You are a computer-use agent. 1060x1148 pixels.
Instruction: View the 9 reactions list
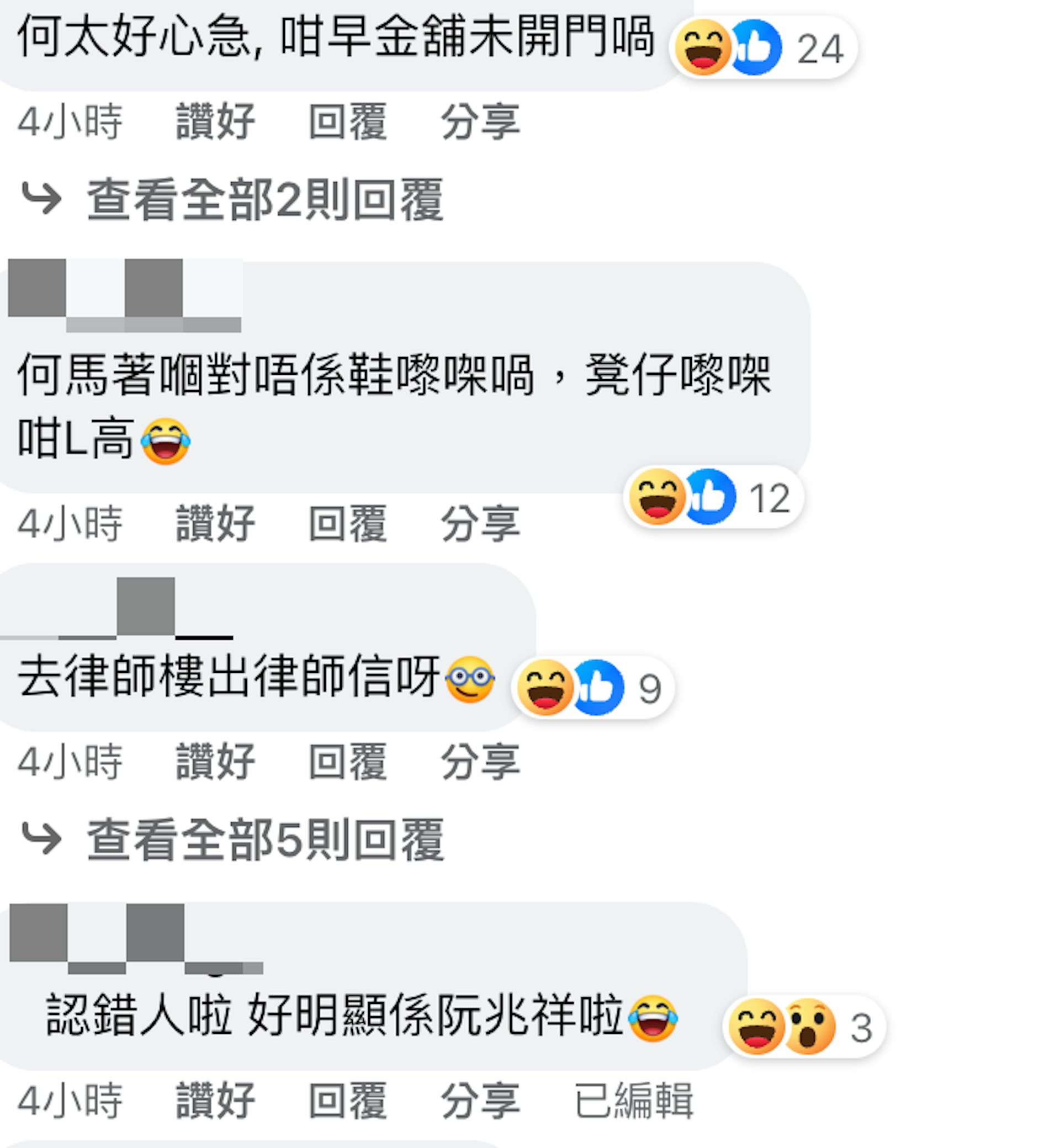(x=592, y=688)
